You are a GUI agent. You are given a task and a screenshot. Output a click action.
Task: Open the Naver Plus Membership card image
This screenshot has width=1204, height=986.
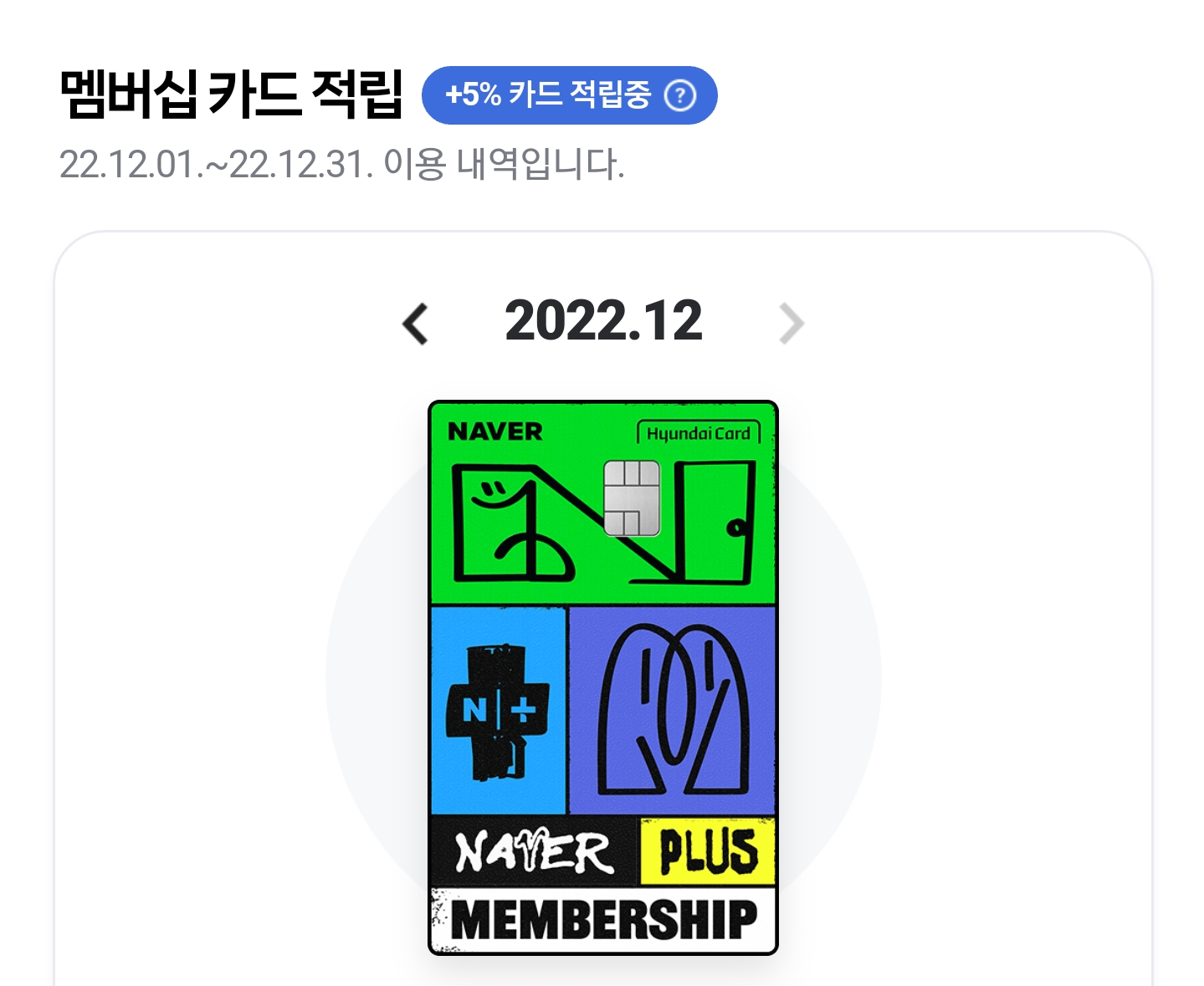pyautogui.click(x=602, y=677)
